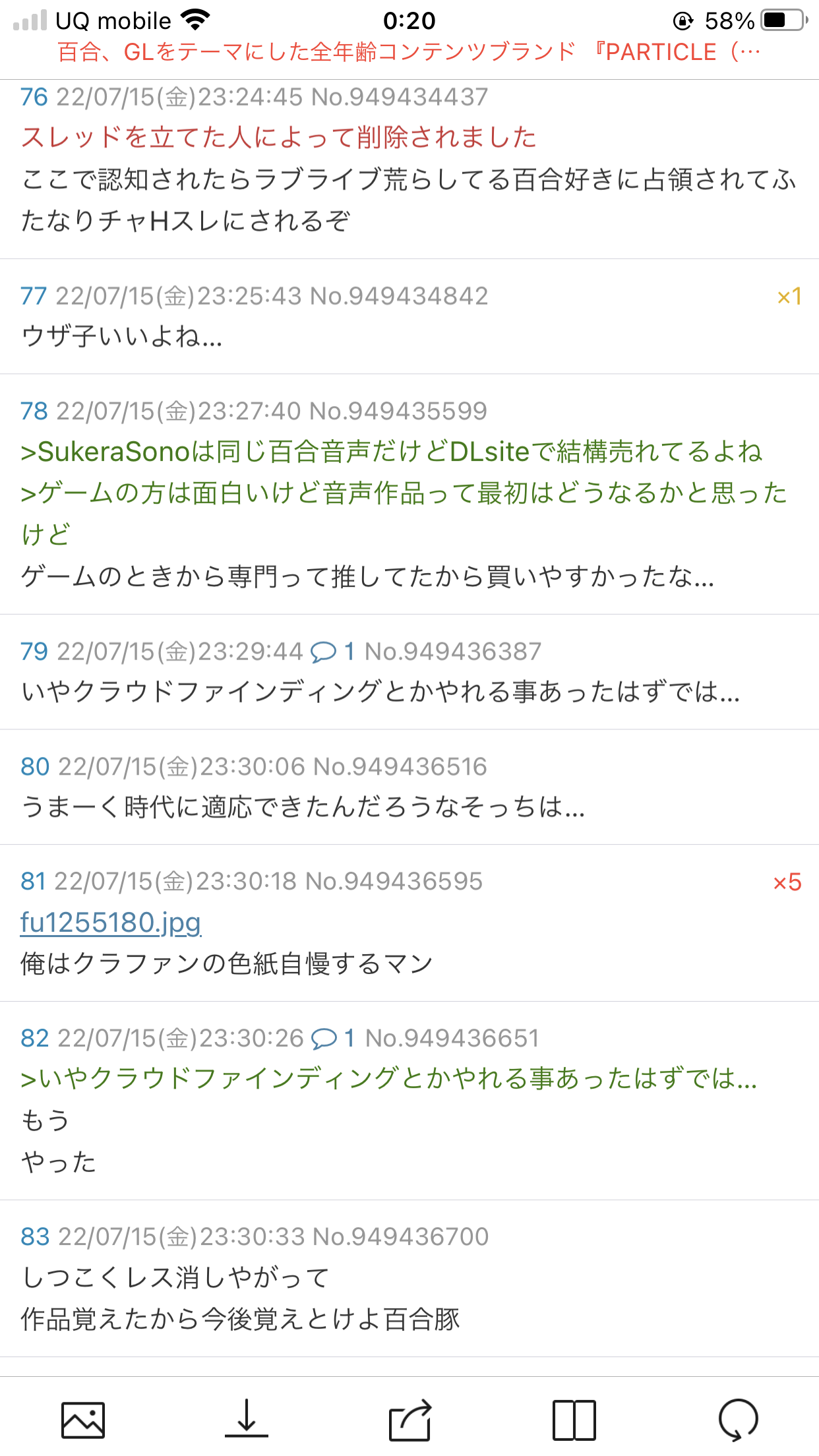Select post number 83
Viewport: 819px width, 1456px height.
coord(35,1236)
